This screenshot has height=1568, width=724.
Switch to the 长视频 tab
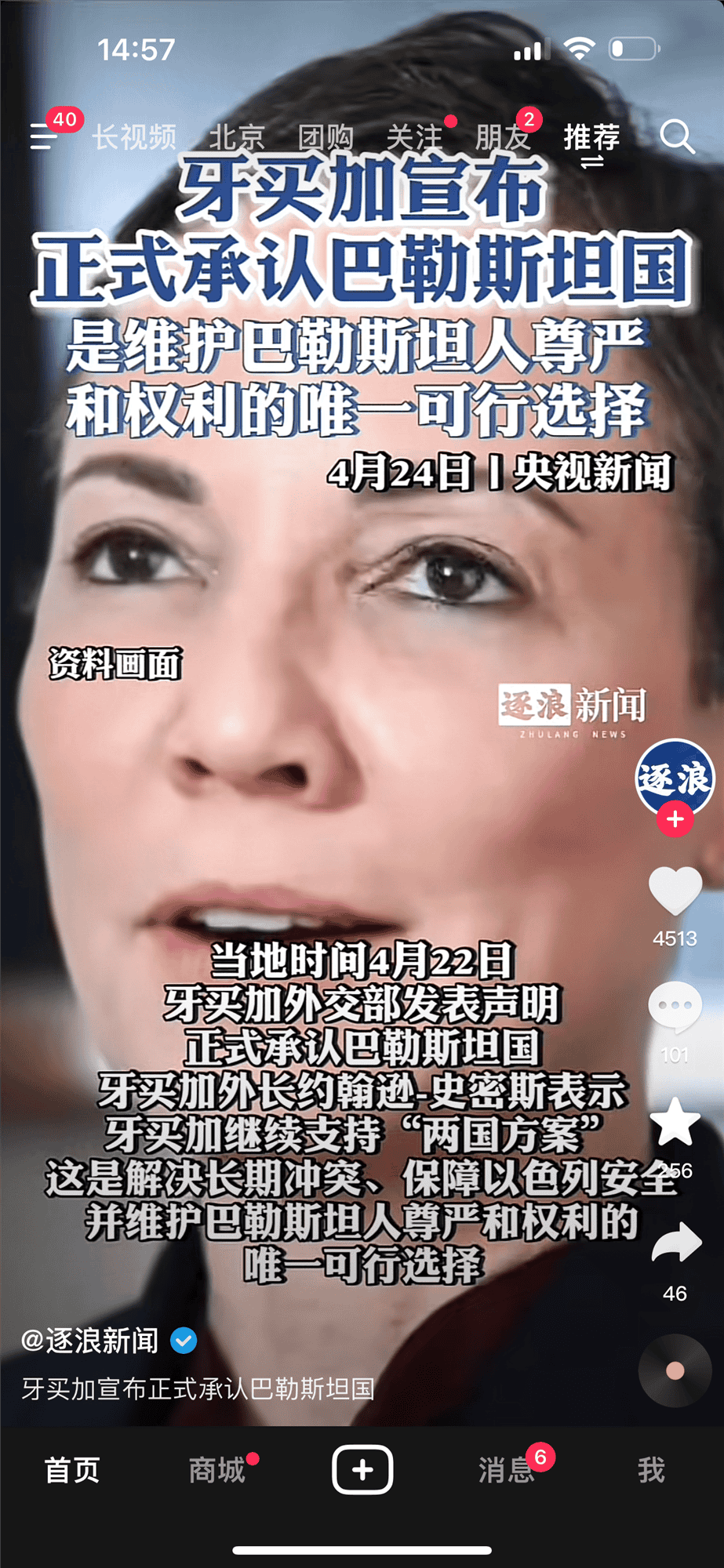click(134, 137)
